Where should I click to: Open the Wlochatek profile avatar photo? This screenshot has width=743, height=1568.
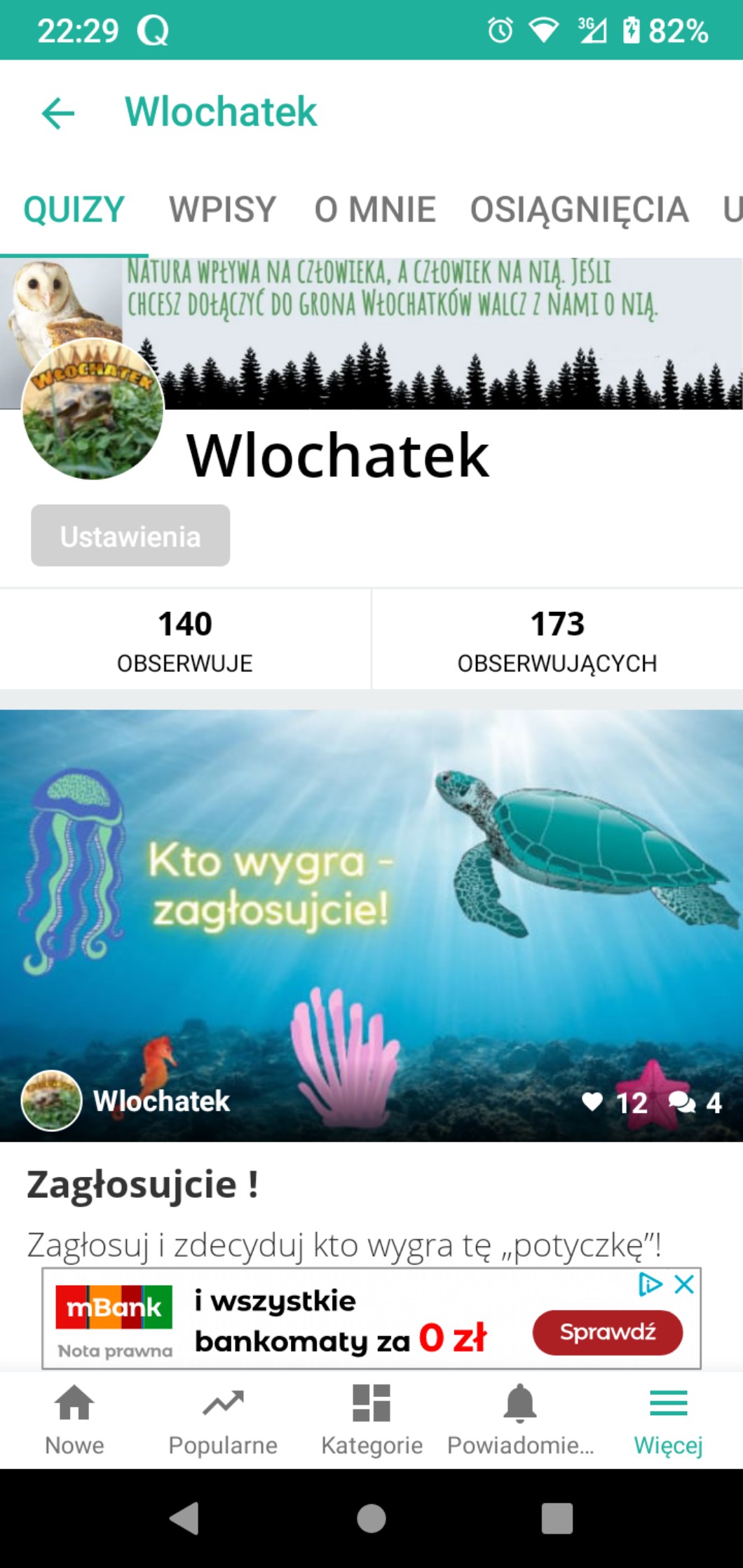pos(93,409)
